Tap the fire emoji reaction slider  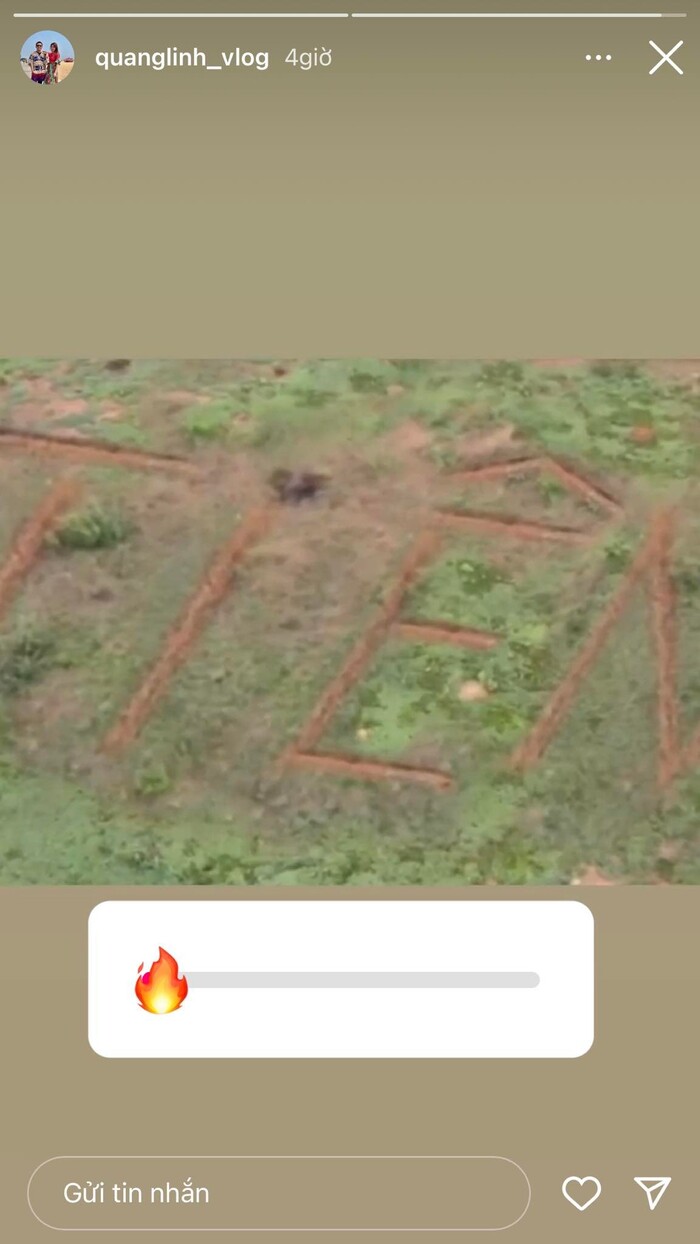click(x=162, y=980)
